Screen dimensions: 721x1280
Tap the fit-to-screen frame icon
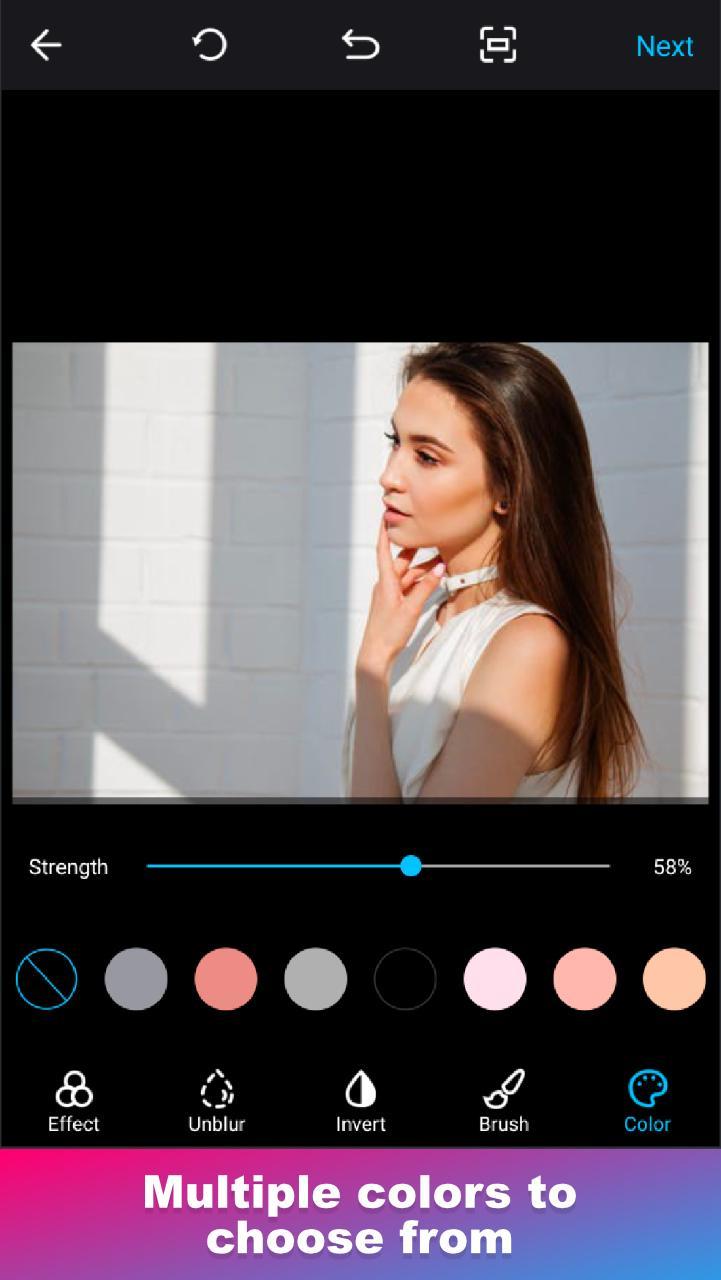tap(498, 45)
